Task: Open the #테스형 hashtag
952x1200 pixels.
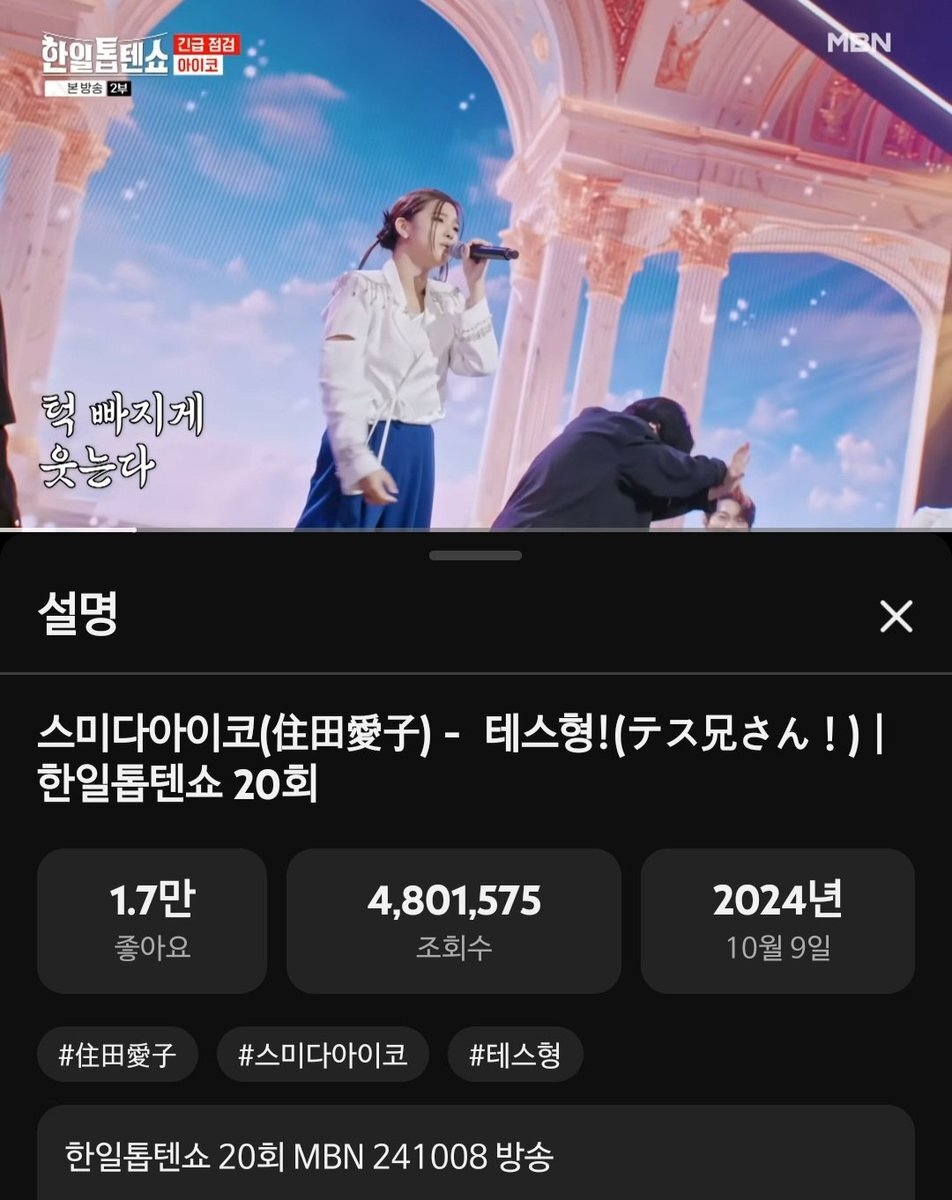Action: click(x=515, y=1055)
